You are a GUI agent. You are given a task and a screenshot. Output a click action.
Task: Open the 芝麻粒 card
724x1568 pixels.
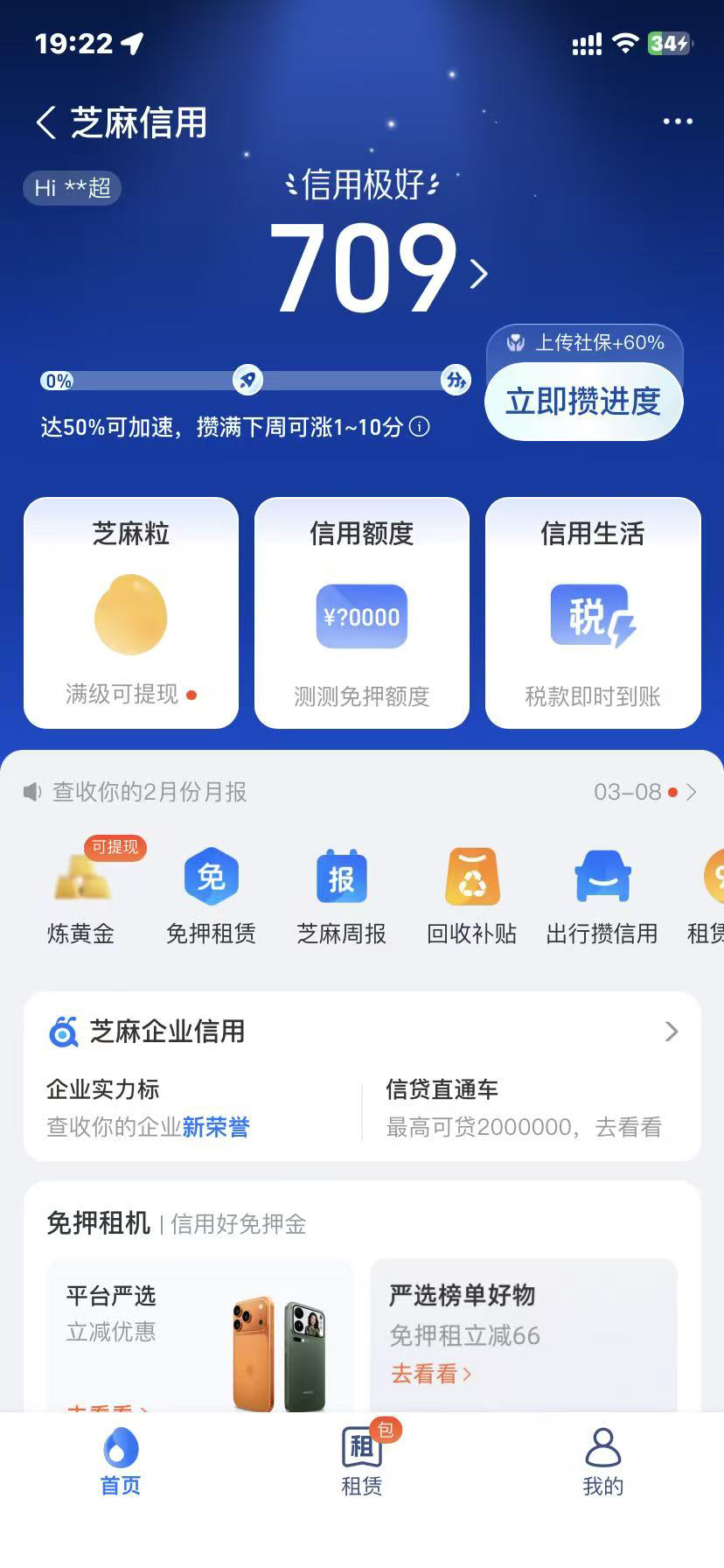pyautogui.click(x=131, y=612)
